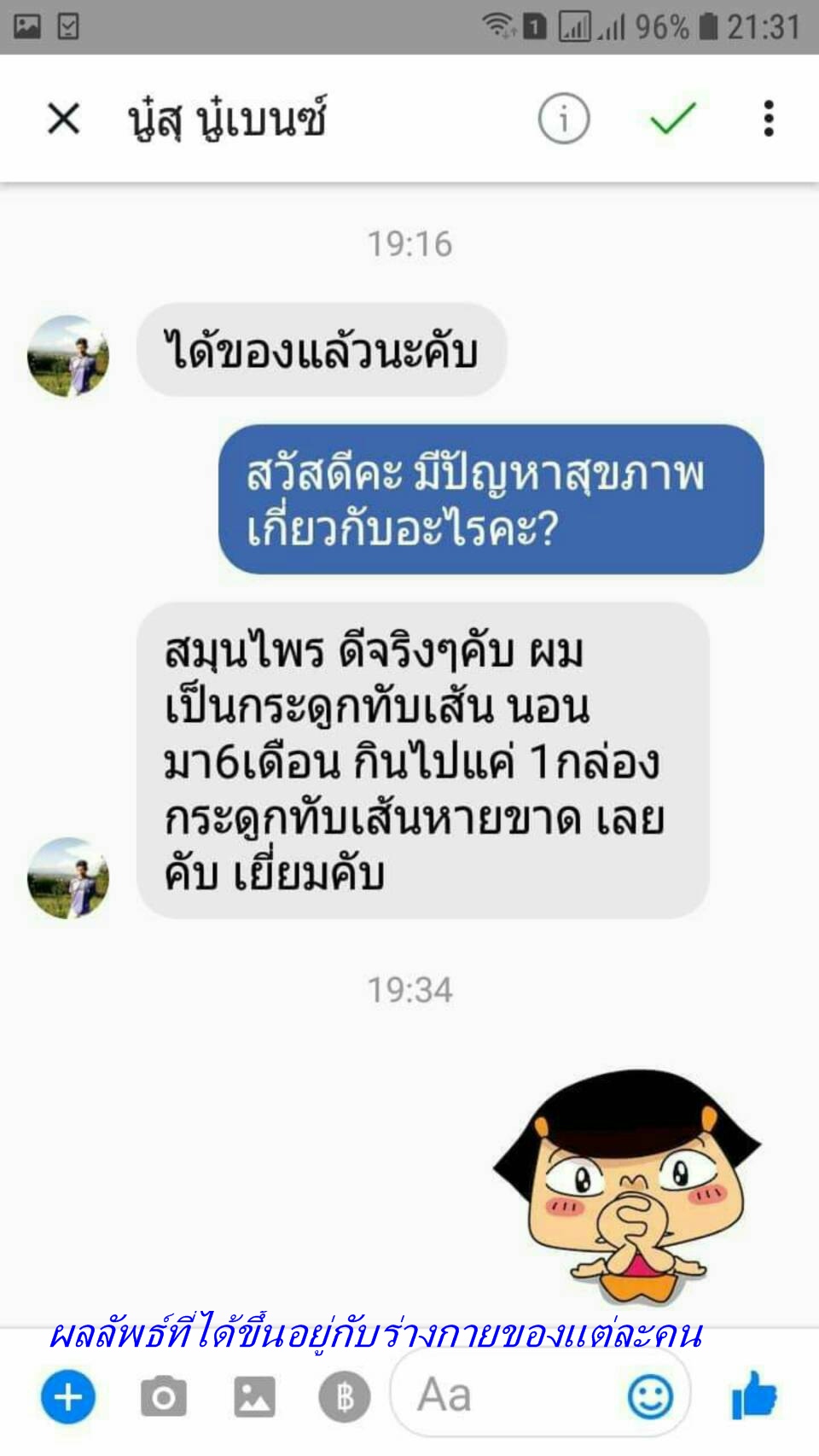Close the chat with the X icon
The image size is (819, 1456).
click(x=64, y=119)
